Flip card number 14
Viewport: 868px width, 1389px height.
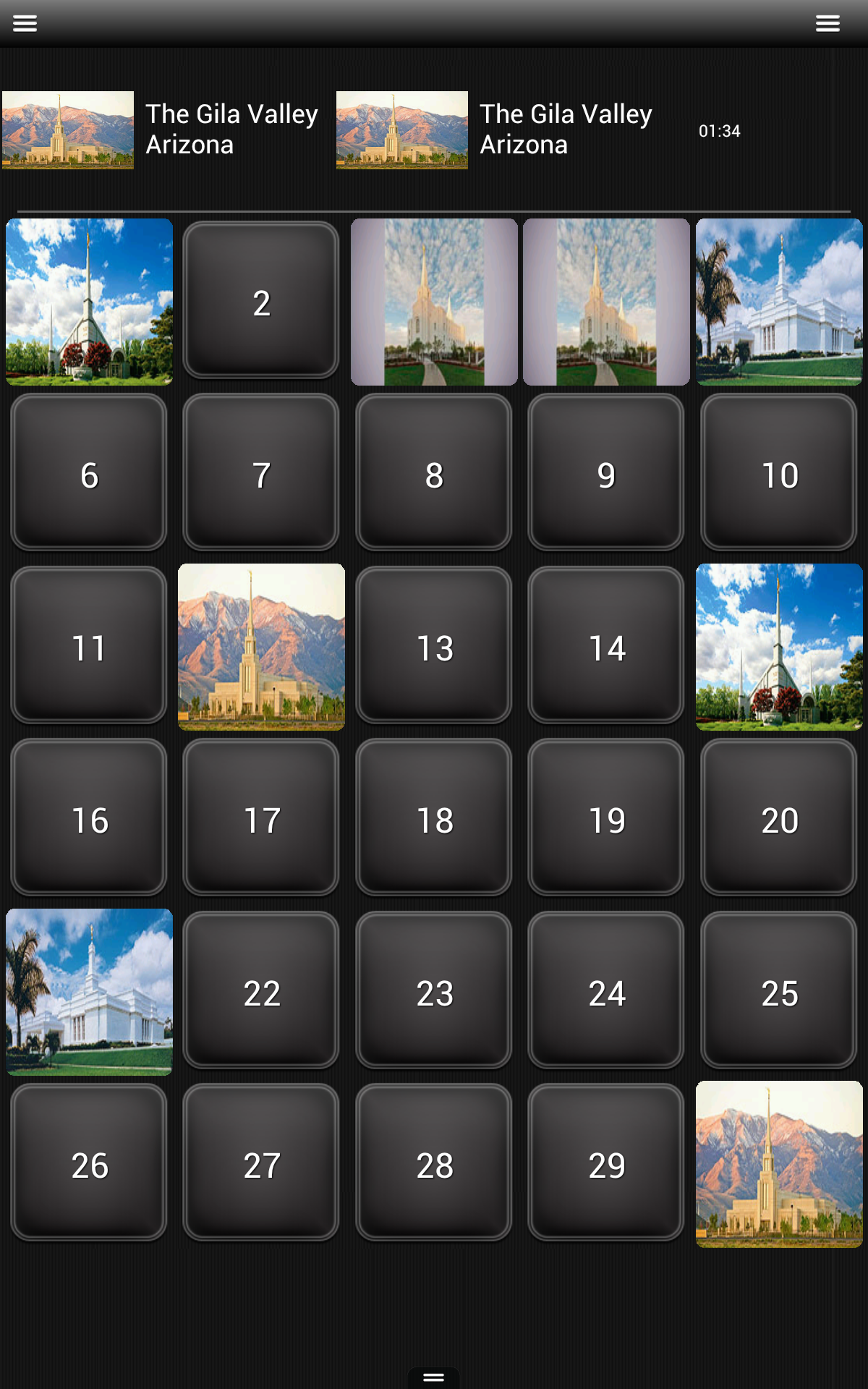coord(605,646)
